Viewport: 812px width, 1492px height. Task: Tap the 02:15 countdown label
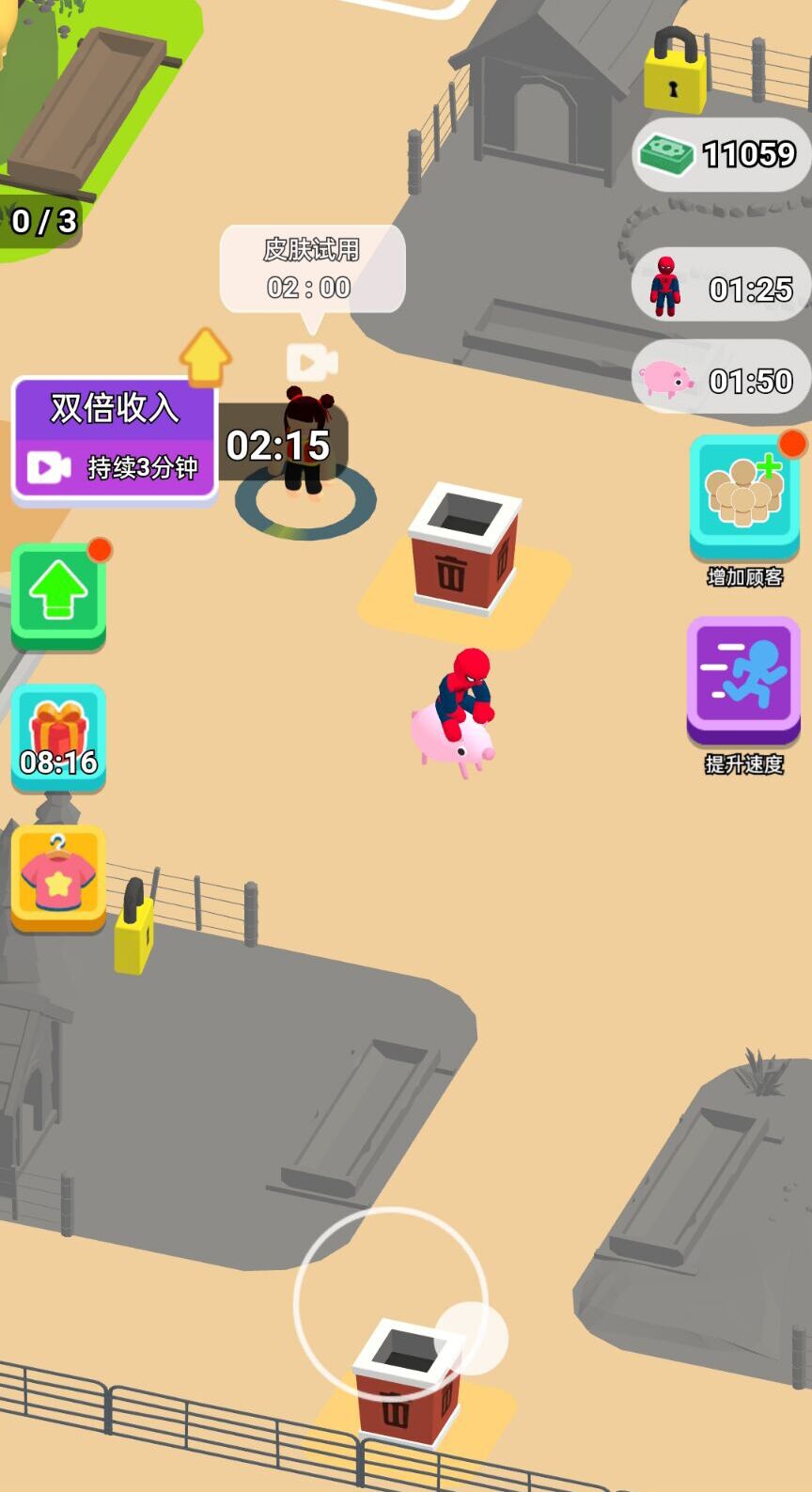point(279,443)
